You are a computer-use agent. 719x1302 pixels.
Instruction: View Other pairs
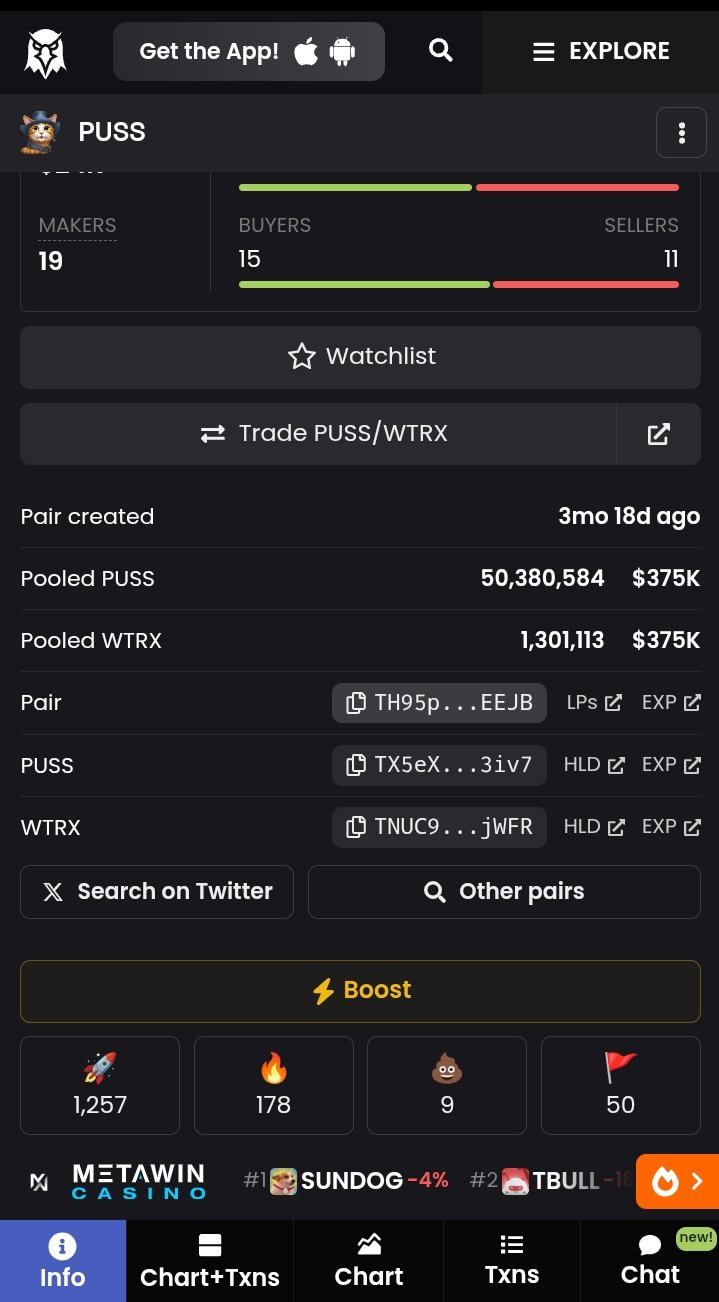[504, 892]
